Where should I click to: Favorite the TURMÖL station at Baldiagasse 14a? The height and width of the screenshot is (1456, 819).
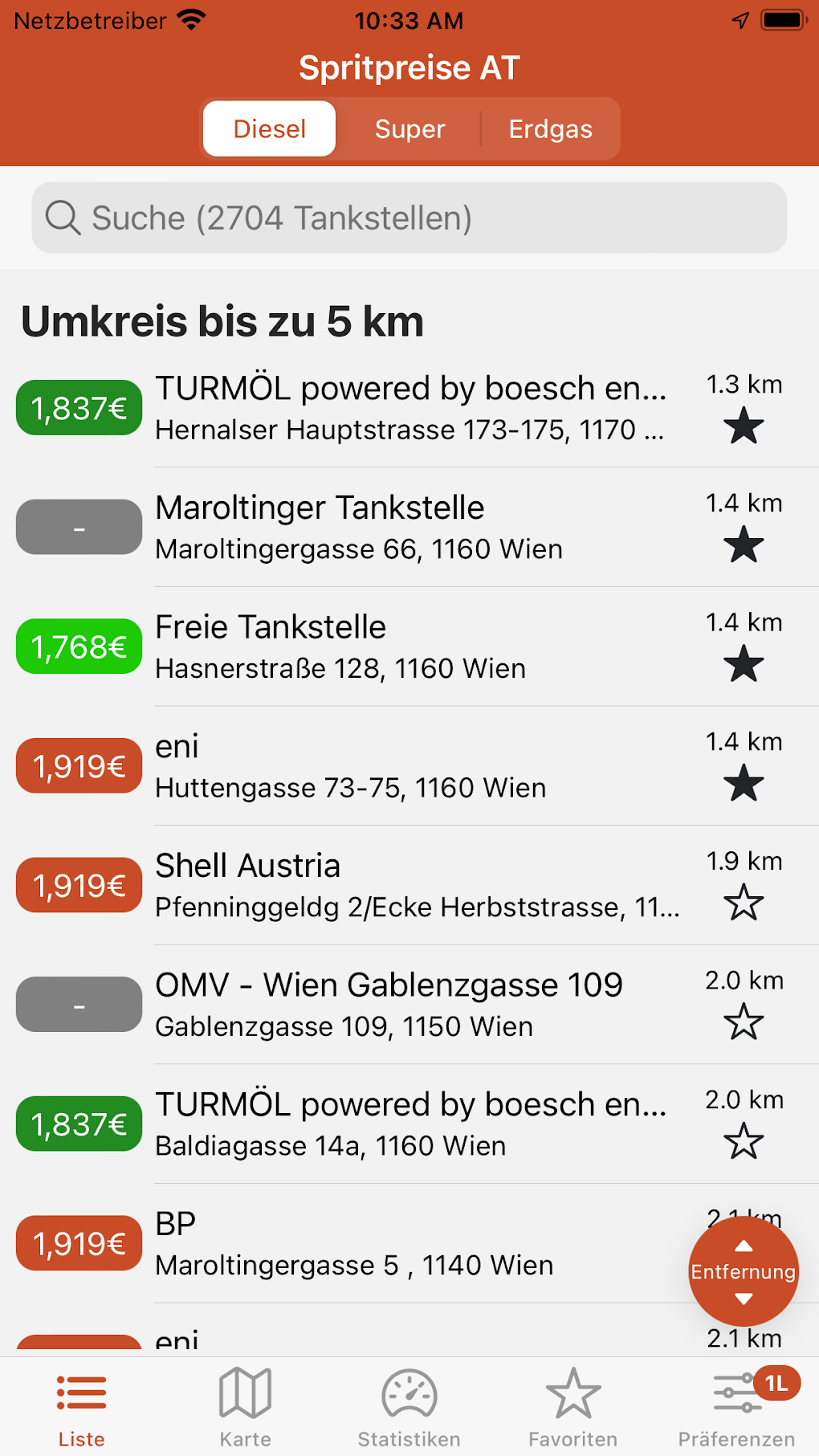tap(744, 1142)
